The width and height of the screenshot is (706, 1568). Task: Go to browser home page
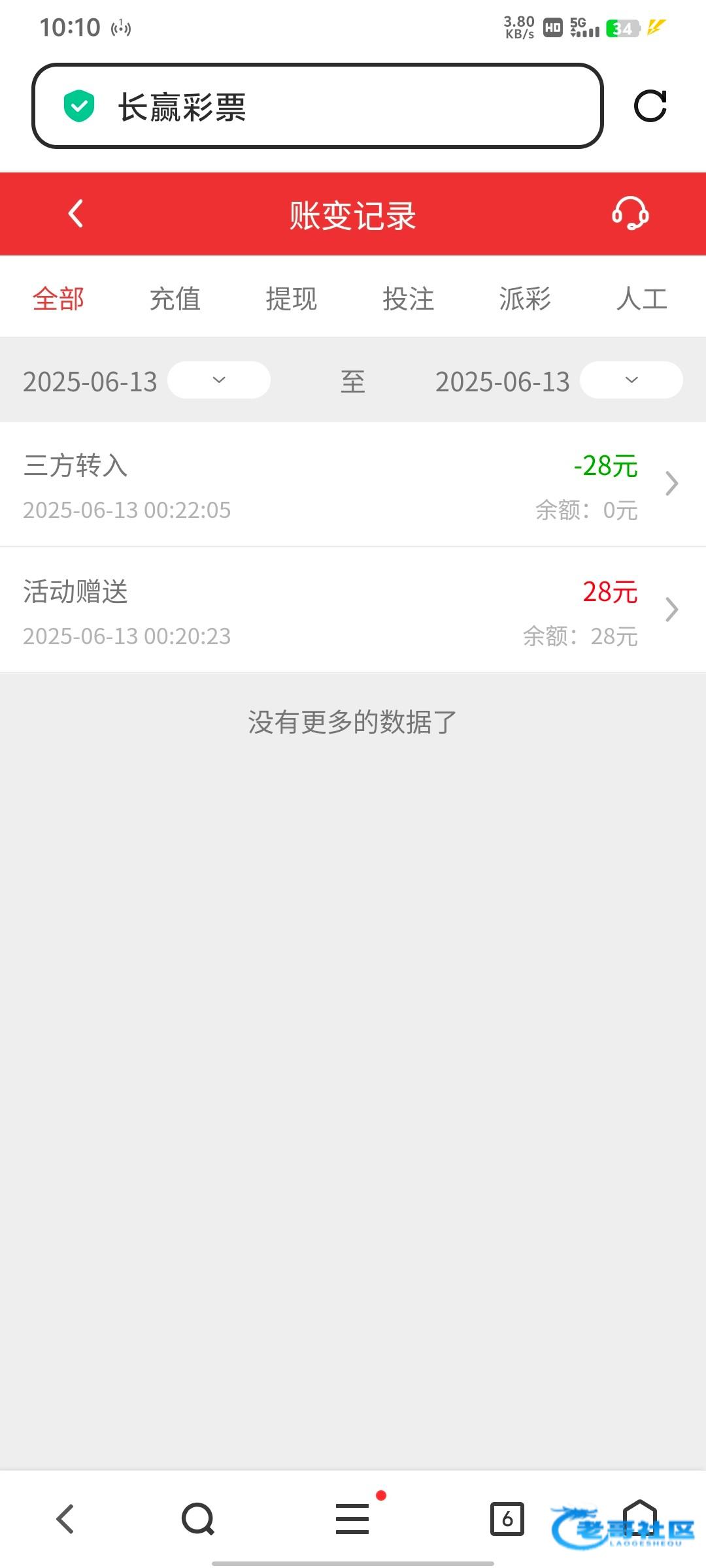tap(640, 1517)
